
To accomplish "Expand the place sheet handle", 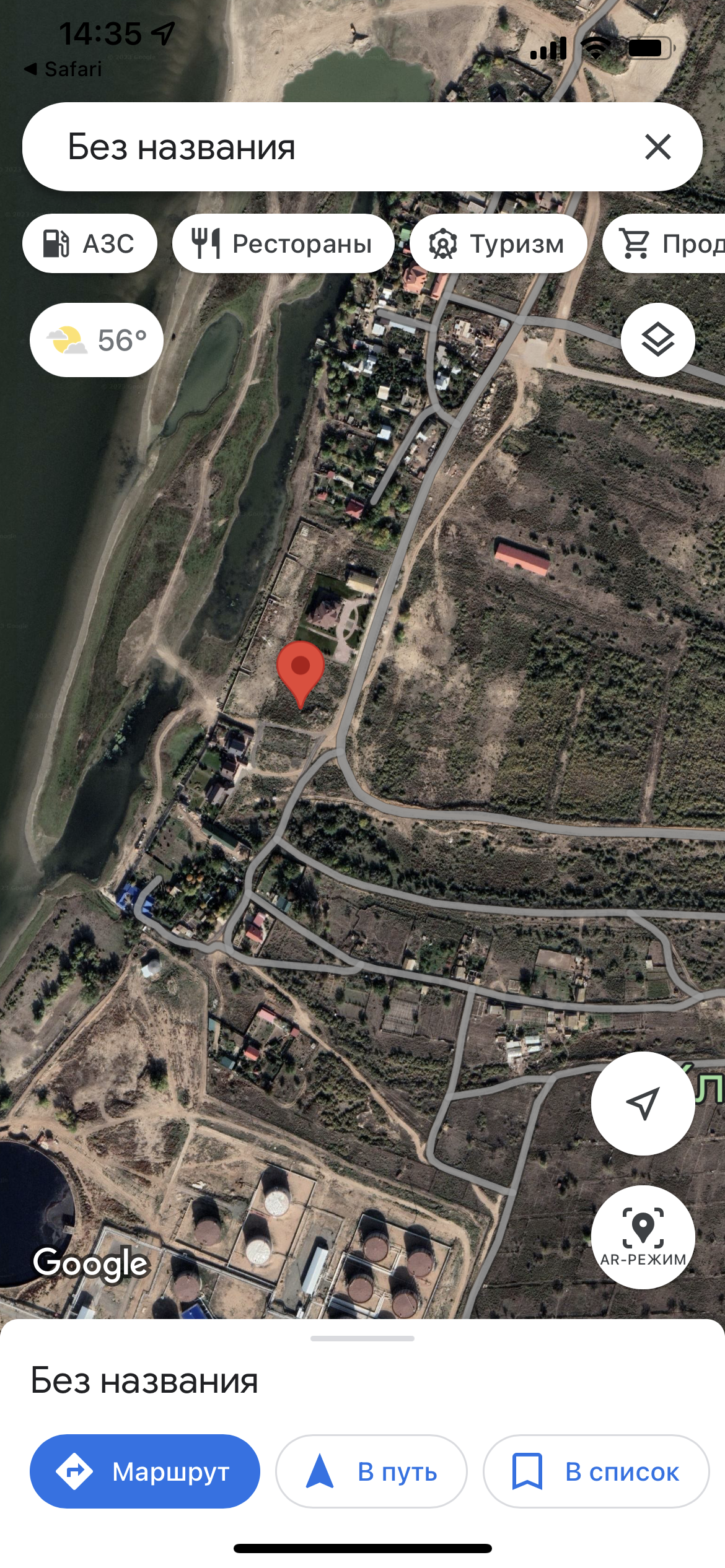I will [362, 1338].
